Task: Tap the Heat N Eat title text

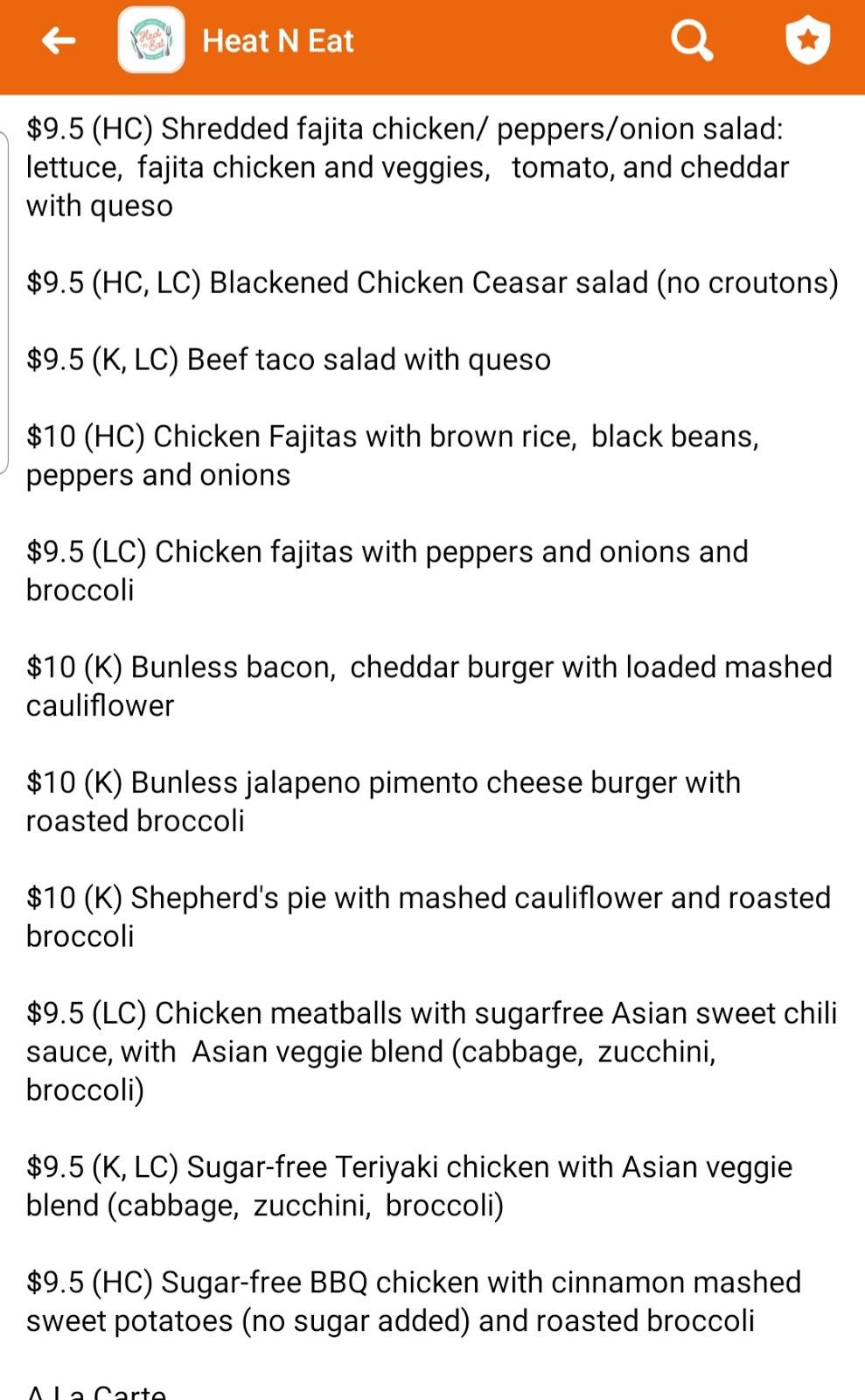Action: (276, 40)
